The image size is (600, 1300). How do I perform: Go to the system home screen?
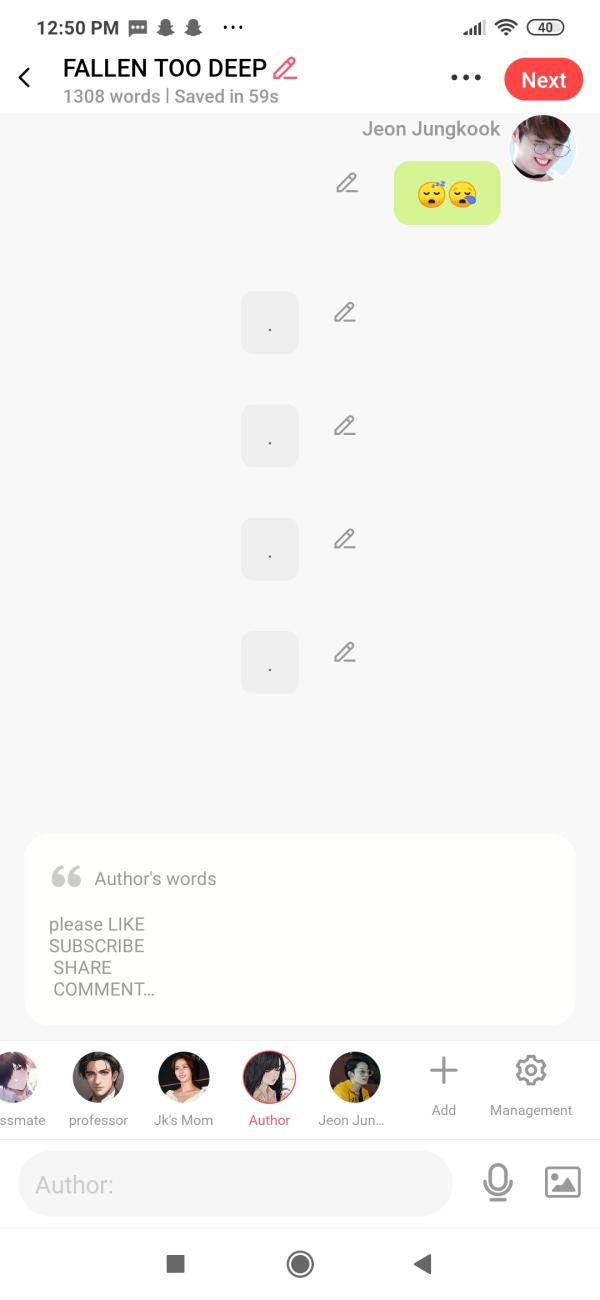click(x=300, y=1264)
